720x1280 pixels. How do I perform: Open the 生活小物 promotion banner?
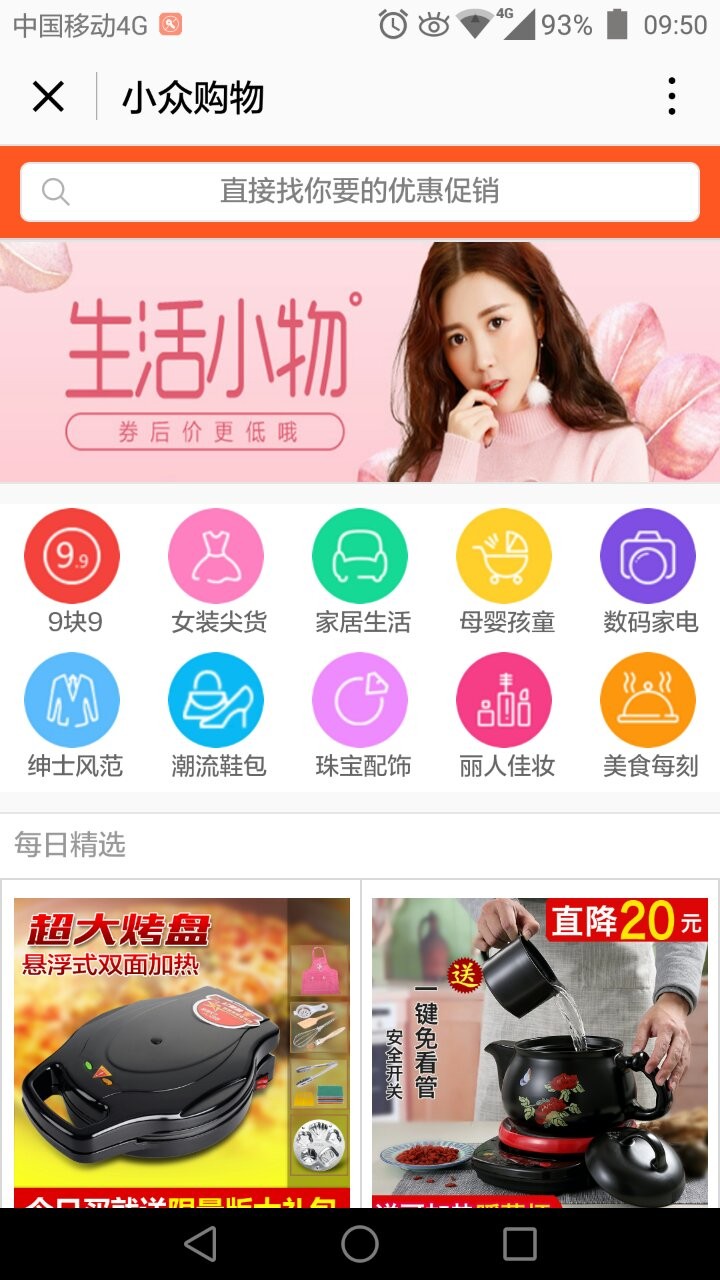coord(360,362)
